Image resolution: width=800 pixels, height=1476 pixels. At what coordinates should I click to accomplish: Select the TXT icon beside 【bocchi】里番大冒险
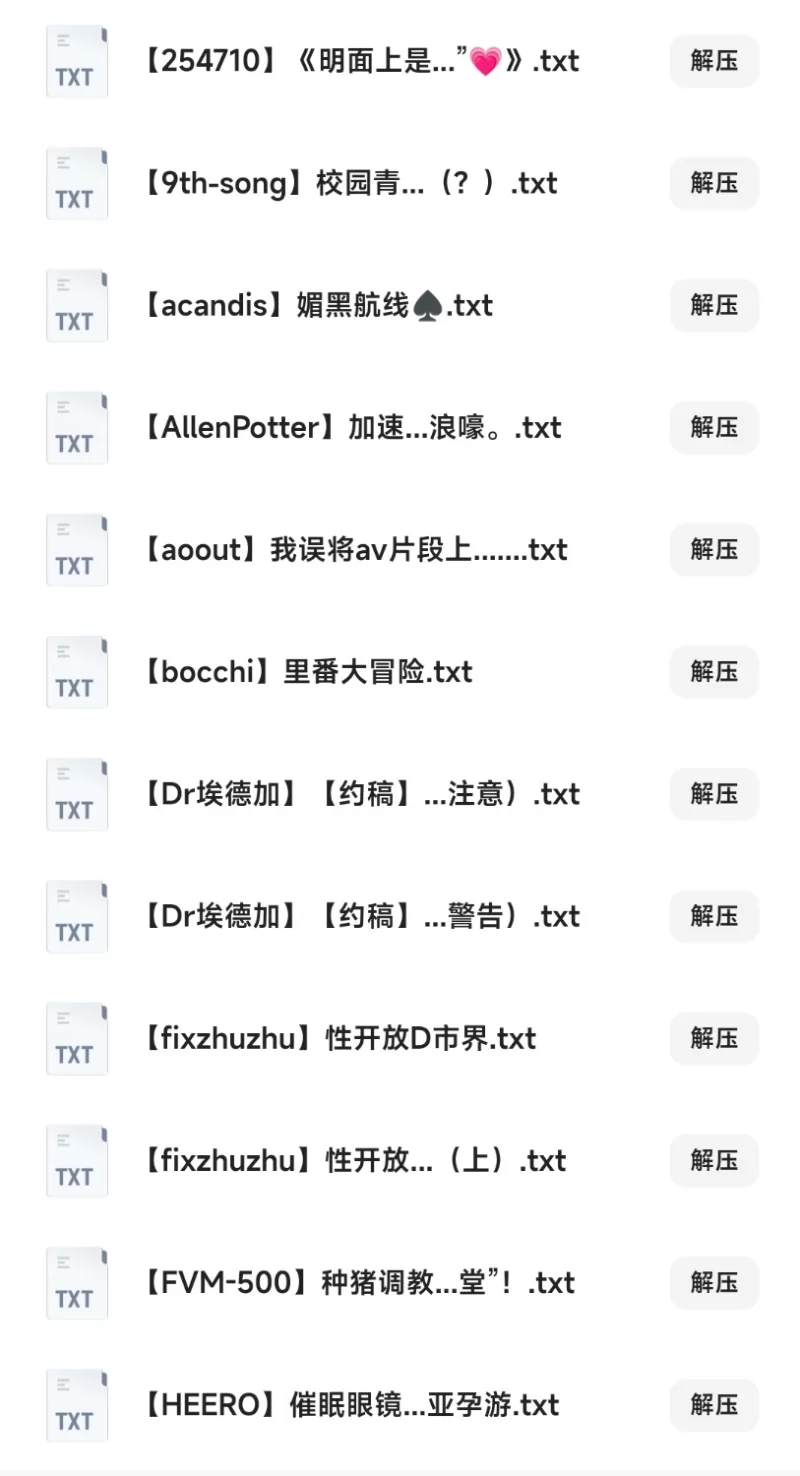[77, 671]
